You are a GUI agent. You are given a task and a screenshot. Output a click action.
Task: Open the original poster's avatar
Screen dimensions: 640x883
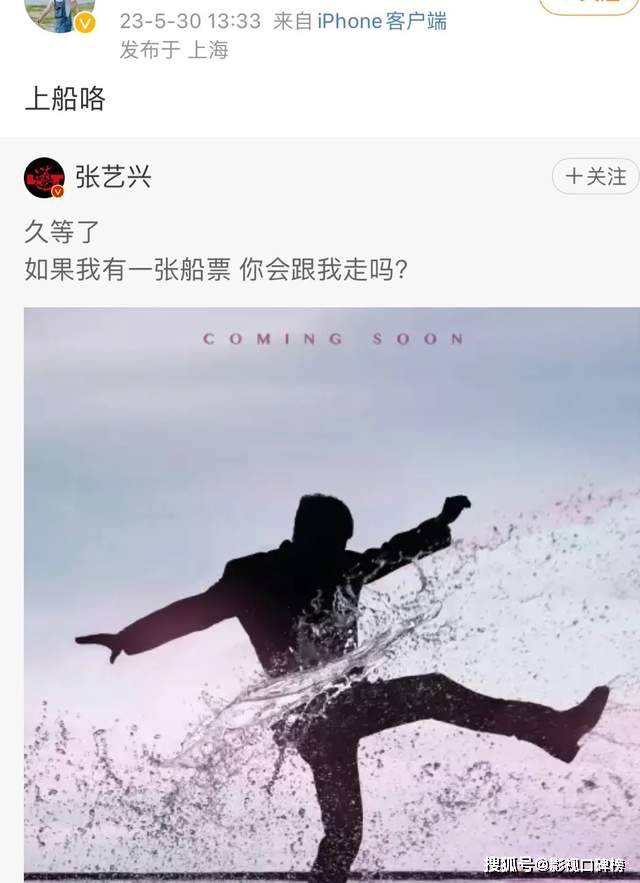pyautogui.click(x=60, y=13)
